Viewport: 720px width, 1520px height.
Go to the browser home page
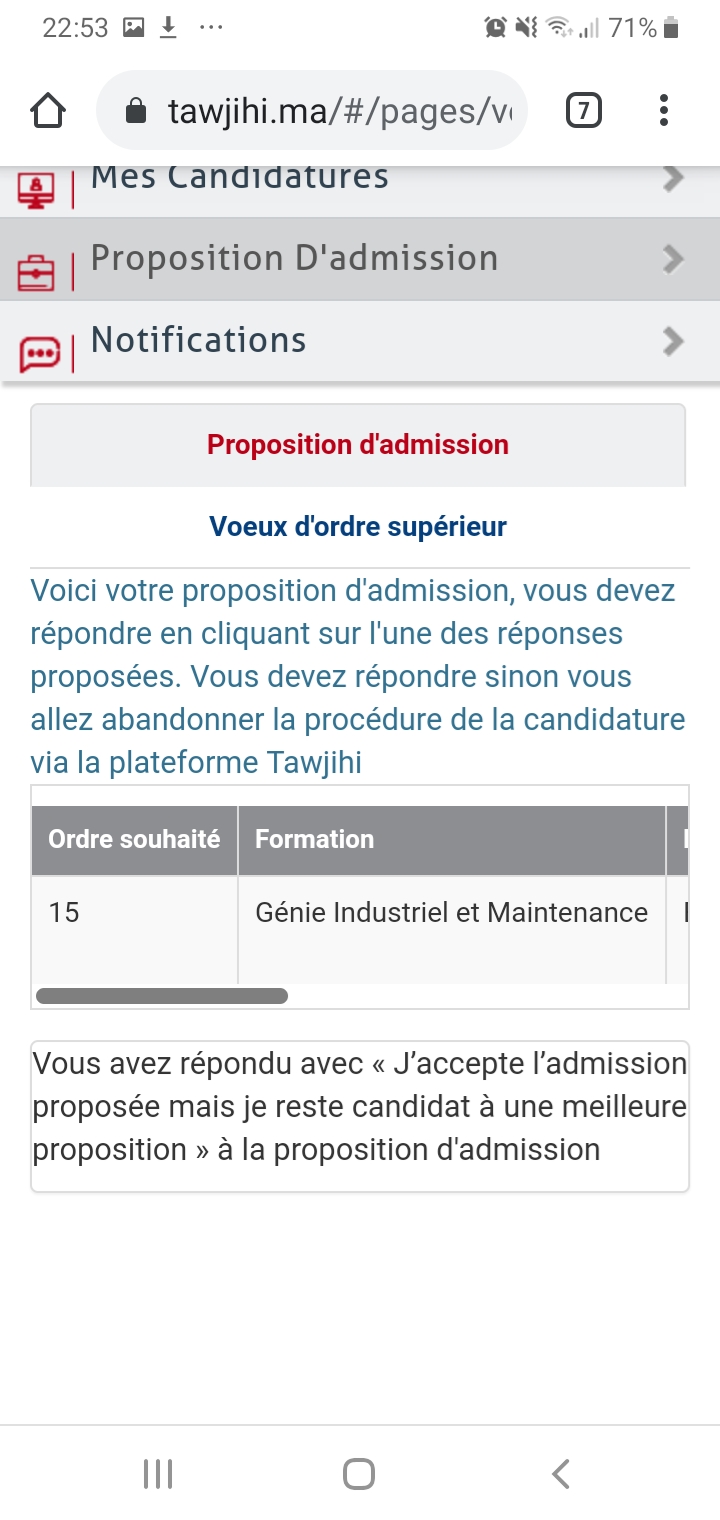[48, 110]
